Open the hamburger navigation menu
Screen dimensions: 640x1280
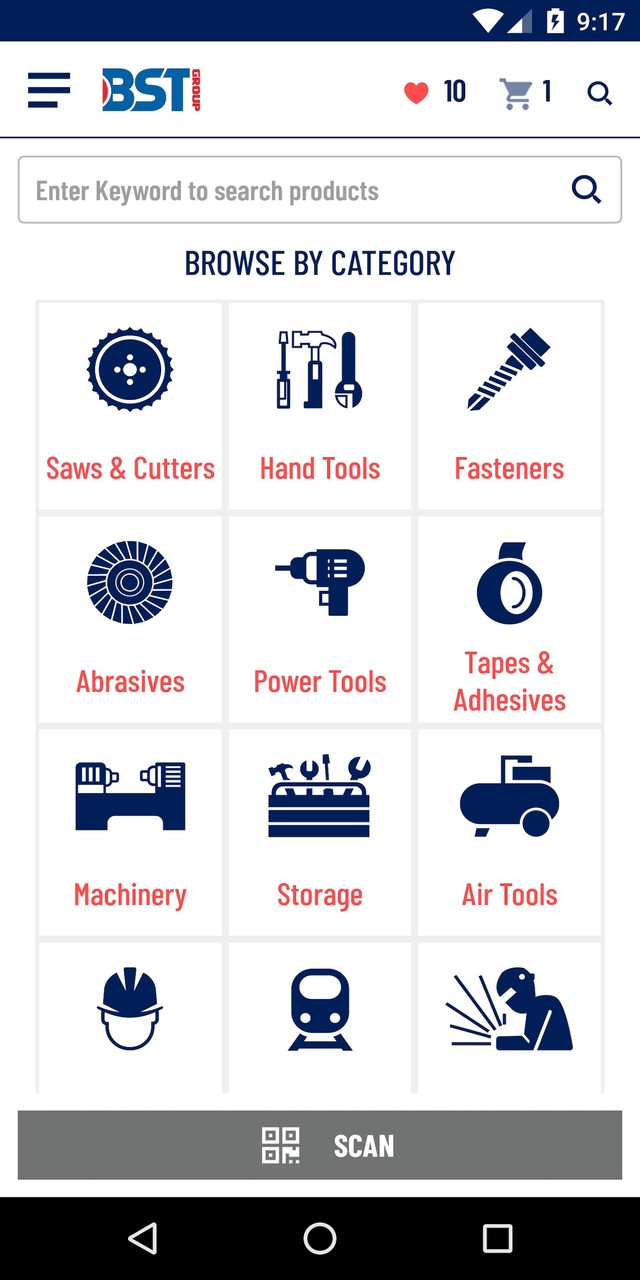tap(49, 91)
